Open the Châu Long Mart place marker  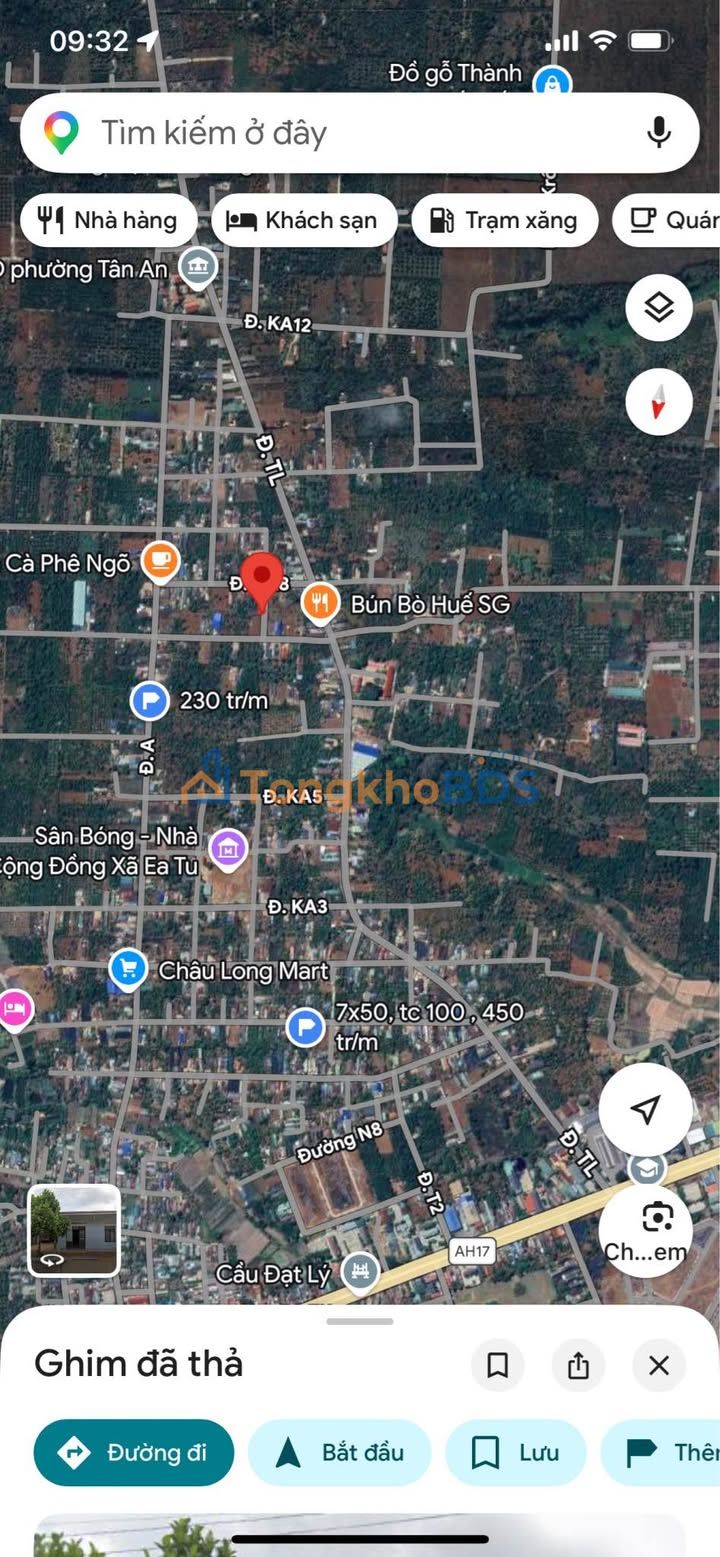[x=128, y=970]
